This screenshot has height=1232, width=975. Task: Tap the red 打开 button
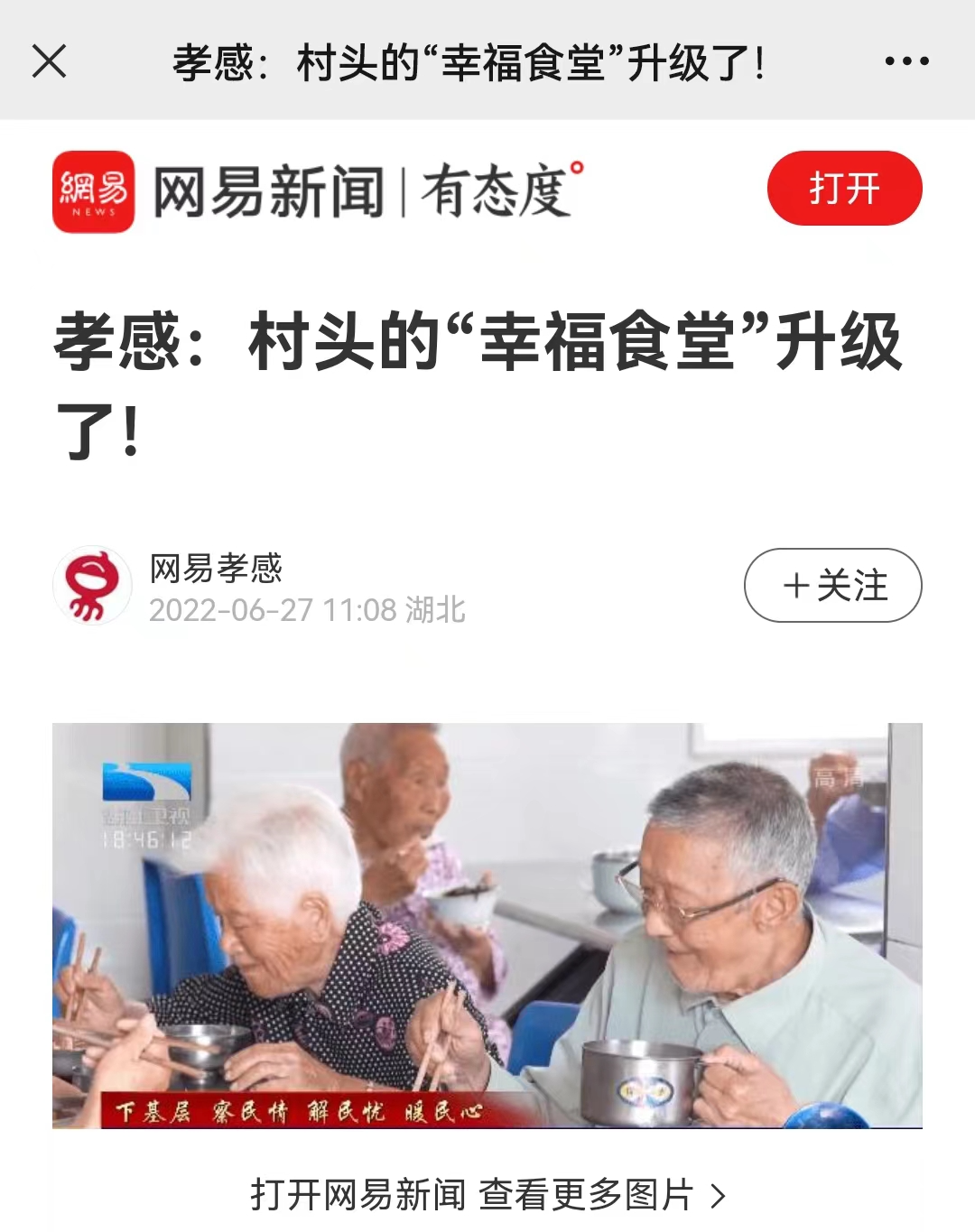[844, 189]
